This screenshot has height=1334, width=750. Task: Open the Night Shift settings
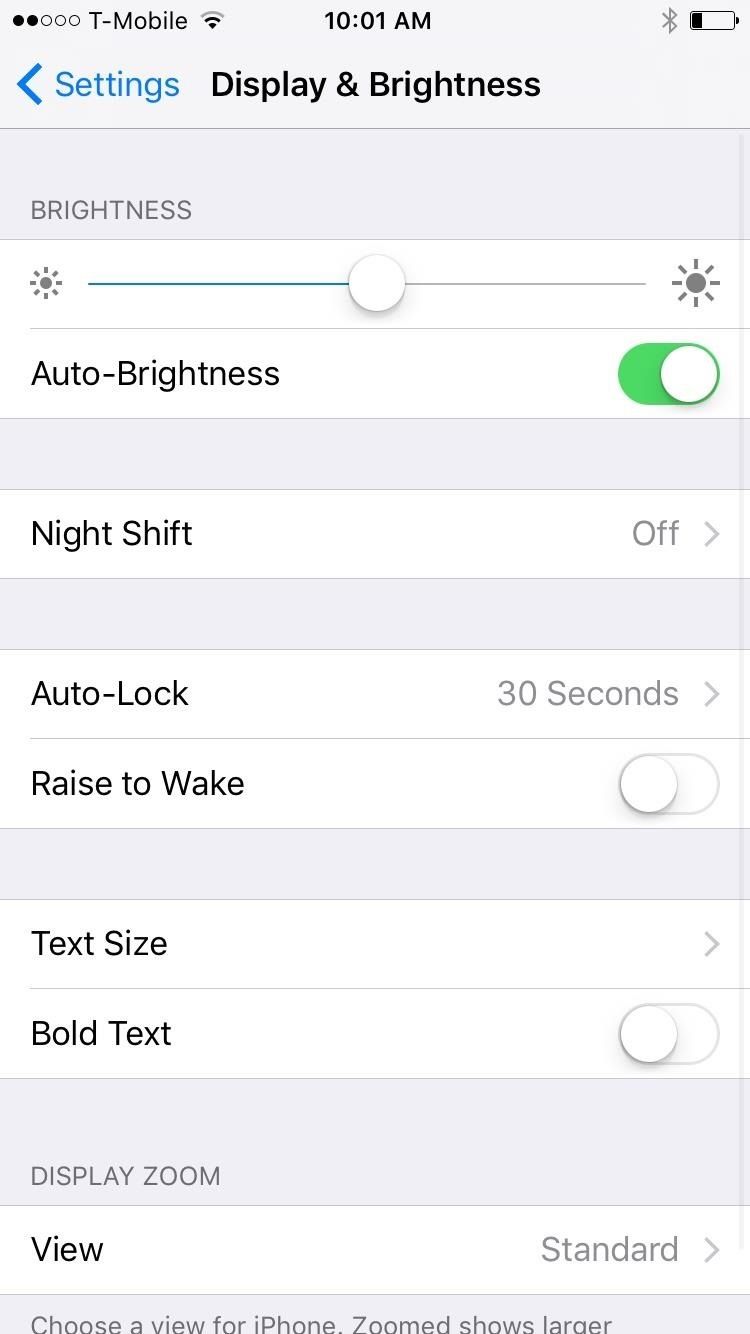pos(375,533)
